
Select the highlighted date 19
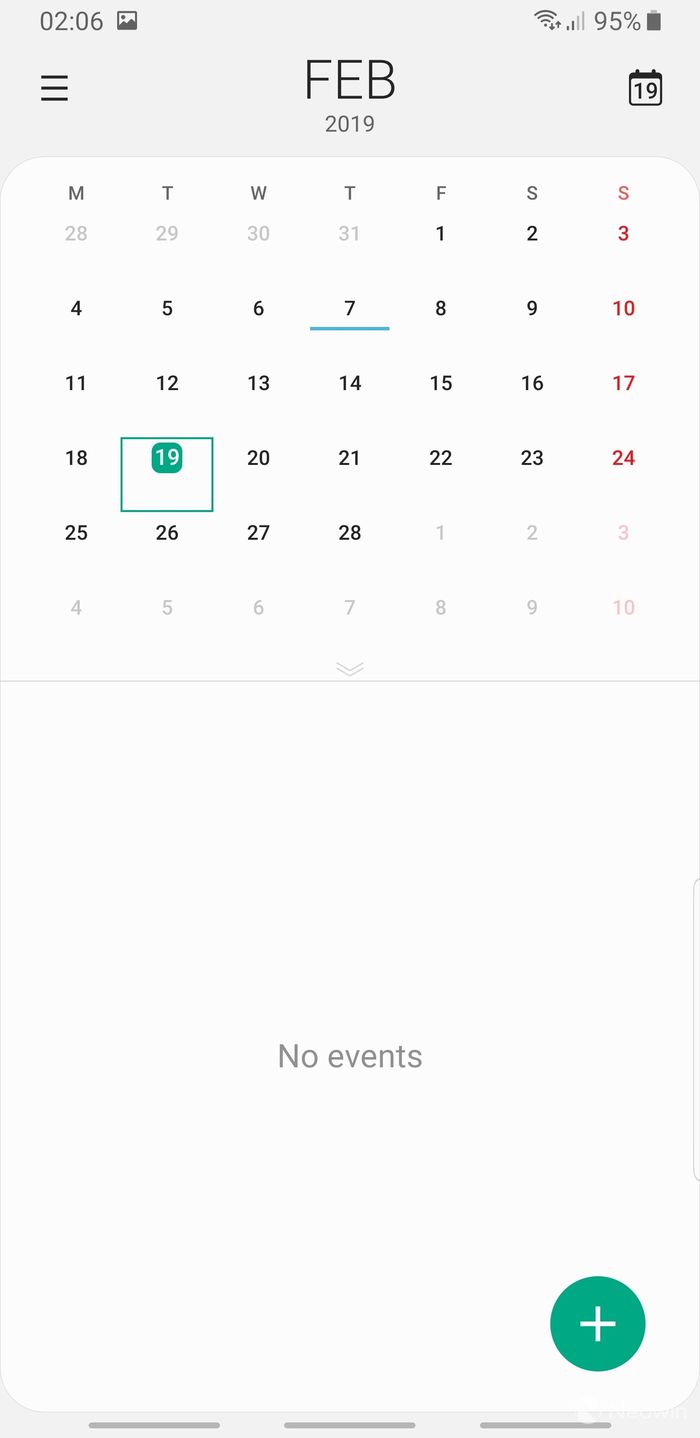point(167,459)
